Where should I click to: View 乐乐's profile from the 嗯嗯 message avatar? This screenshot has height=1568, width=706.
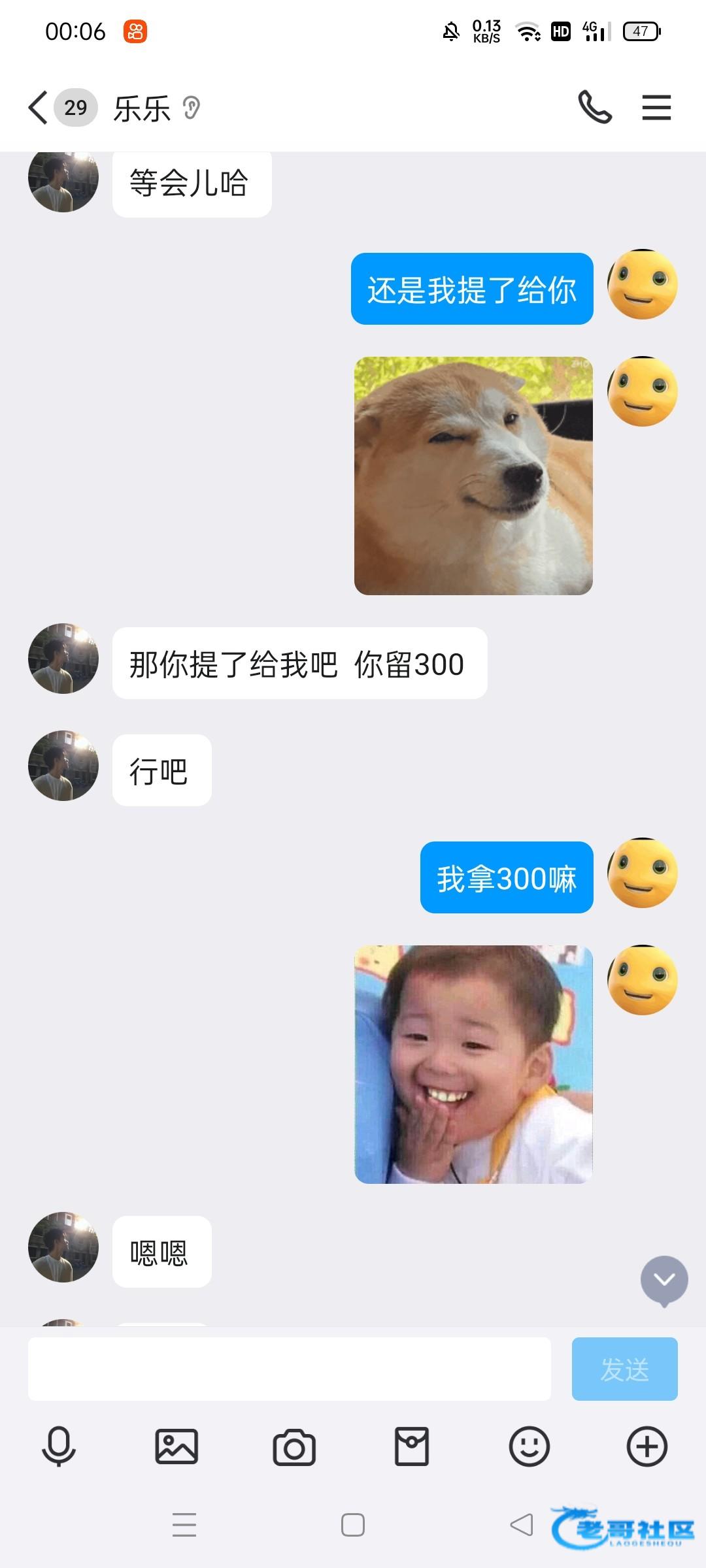(63, 1247)
